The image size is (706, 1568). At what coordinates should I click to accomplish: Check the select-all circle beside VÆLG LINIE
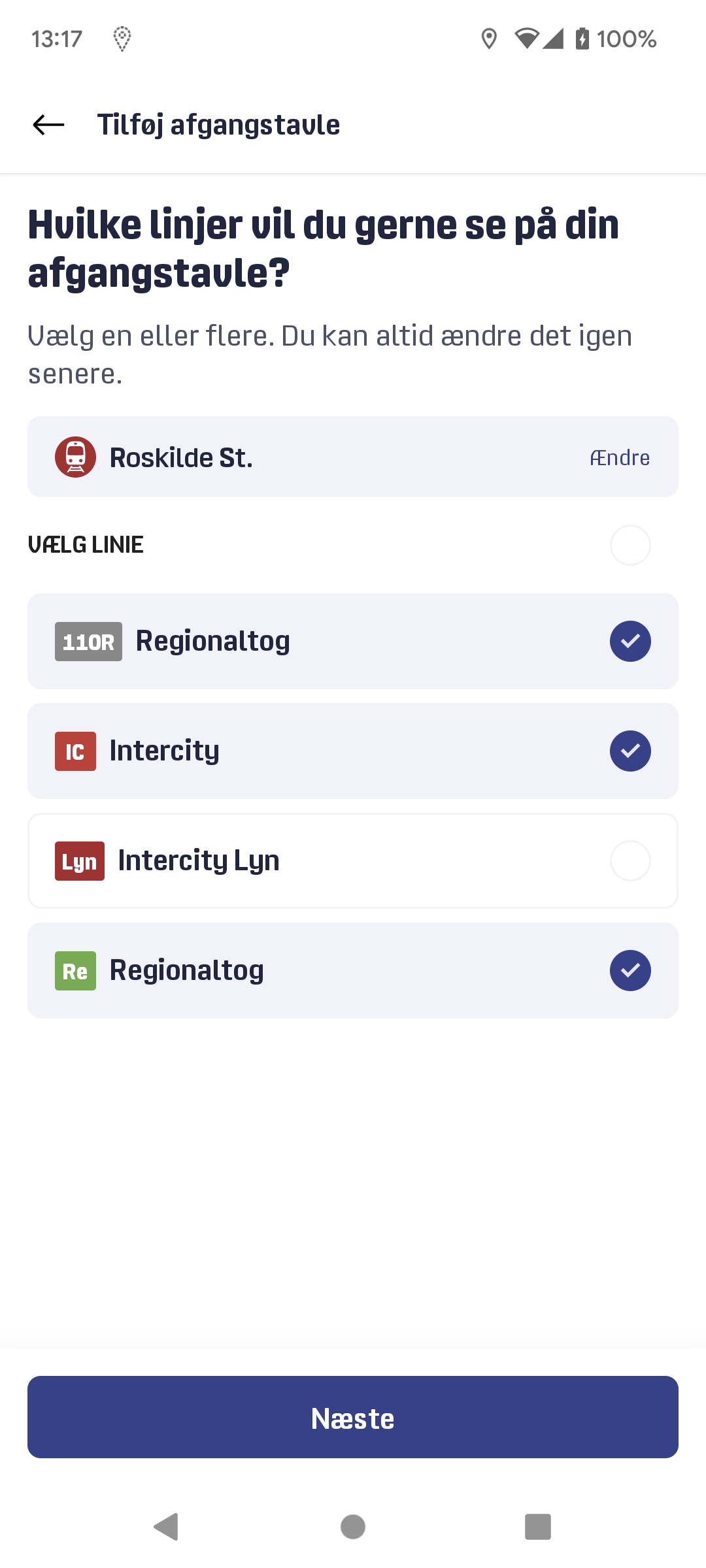pyautogui.click(x=630, y=545)
